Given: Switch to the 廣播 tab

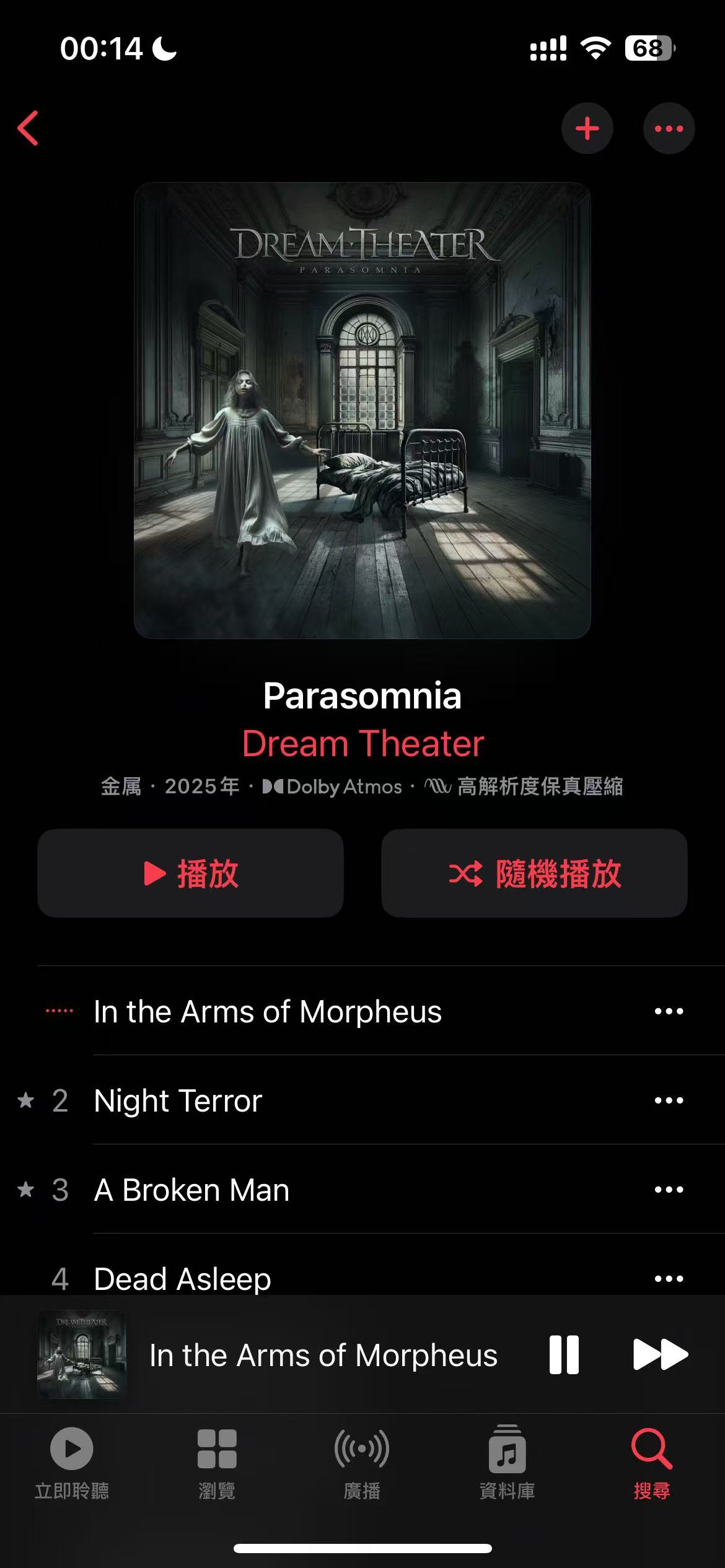Looking at the screenshot, I should 362,1463.
